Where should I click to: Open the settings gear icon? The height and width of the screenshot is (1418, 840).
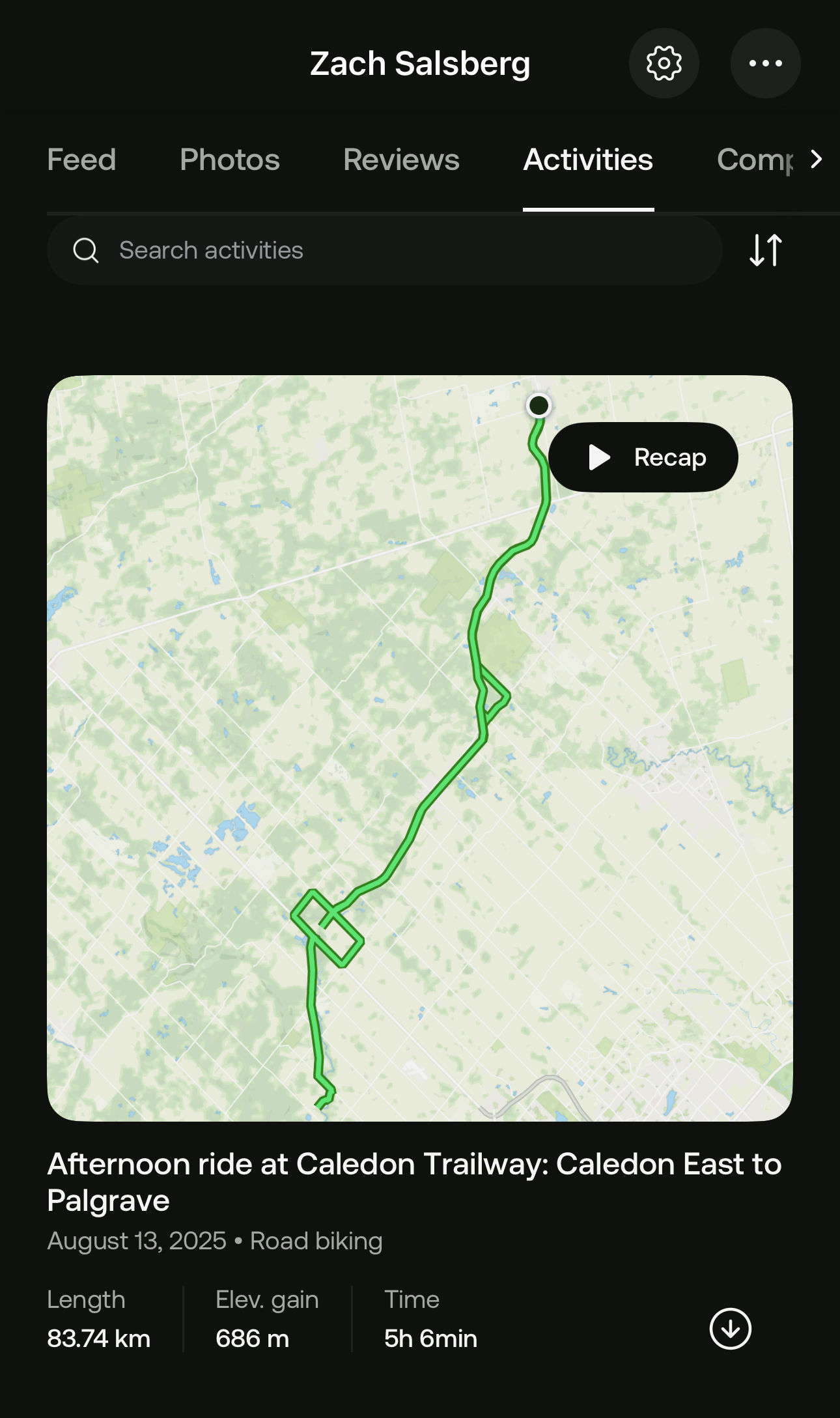coord(664,63)
